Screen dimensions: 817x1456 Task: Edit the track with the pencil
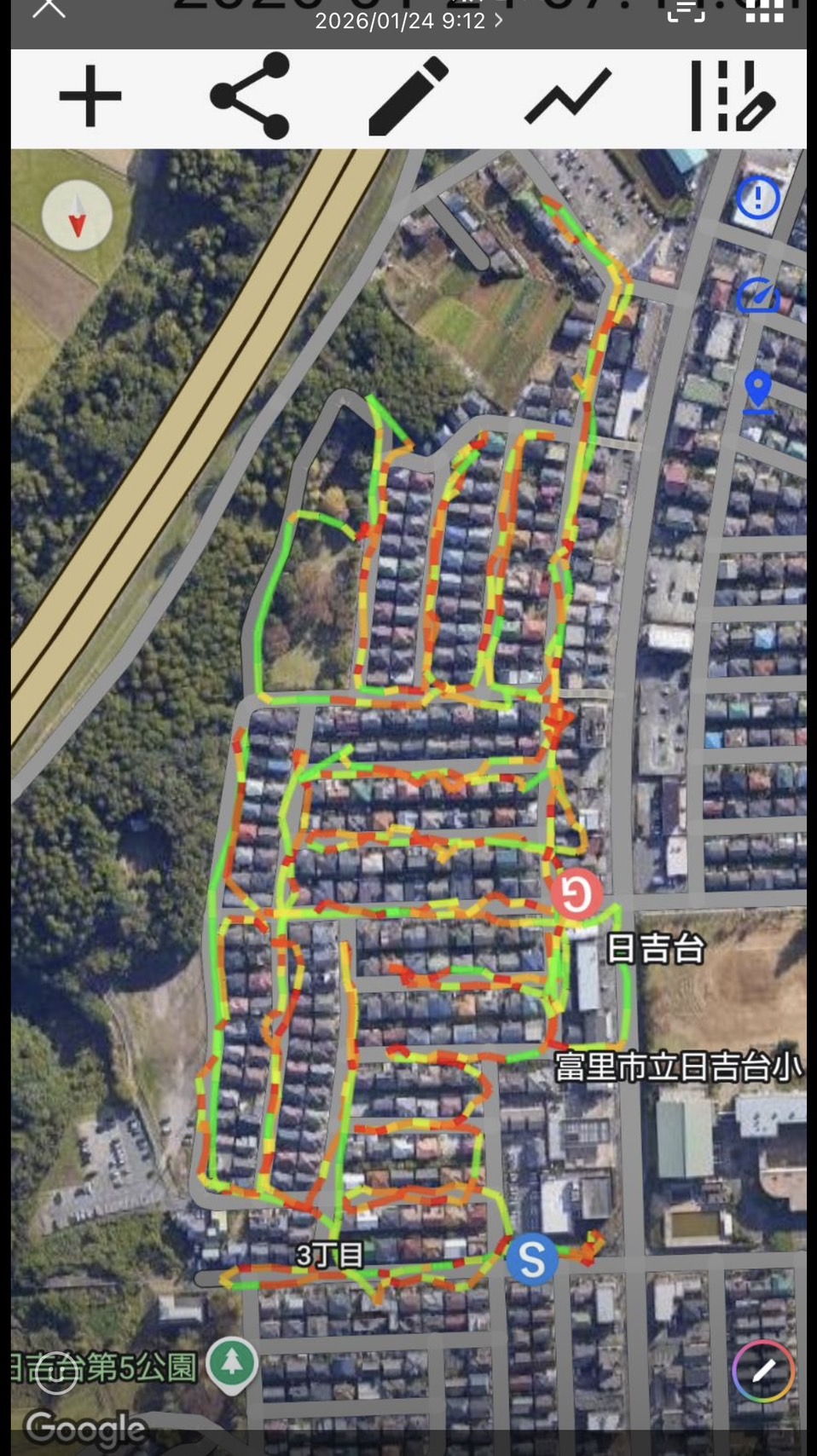408,96
